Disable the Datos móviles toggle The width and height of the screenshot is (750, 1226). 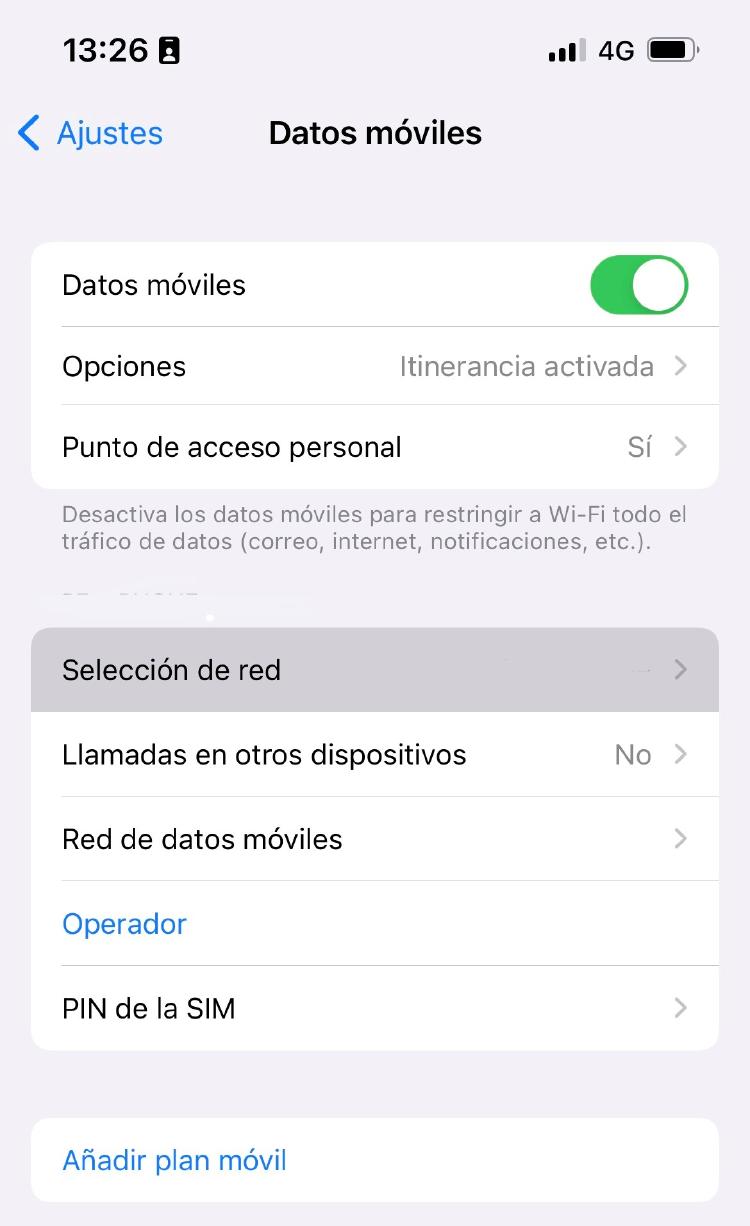pos(639,285)
